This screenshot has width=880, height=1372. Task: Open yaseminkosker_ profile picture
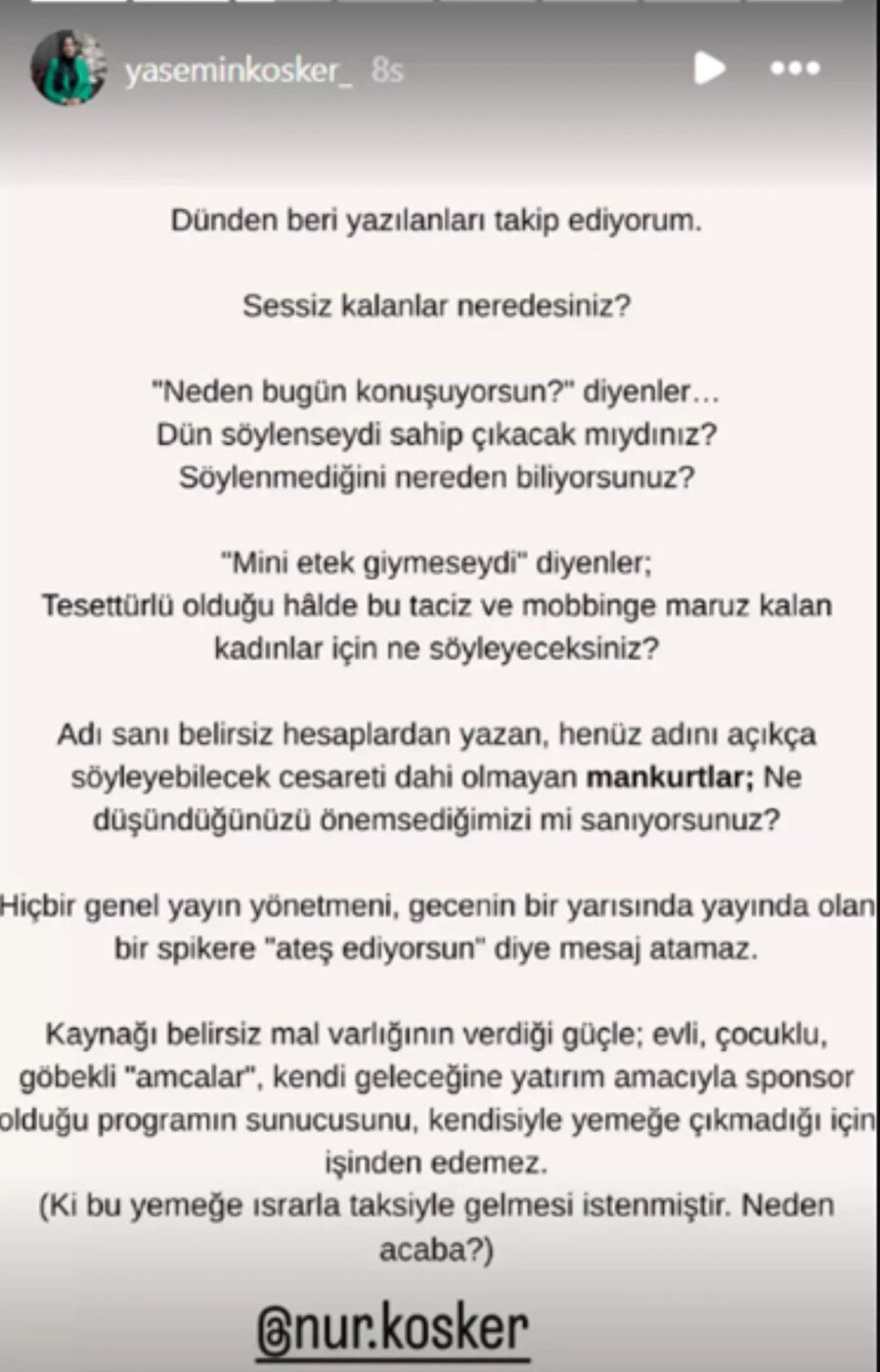tap(66, 70)
